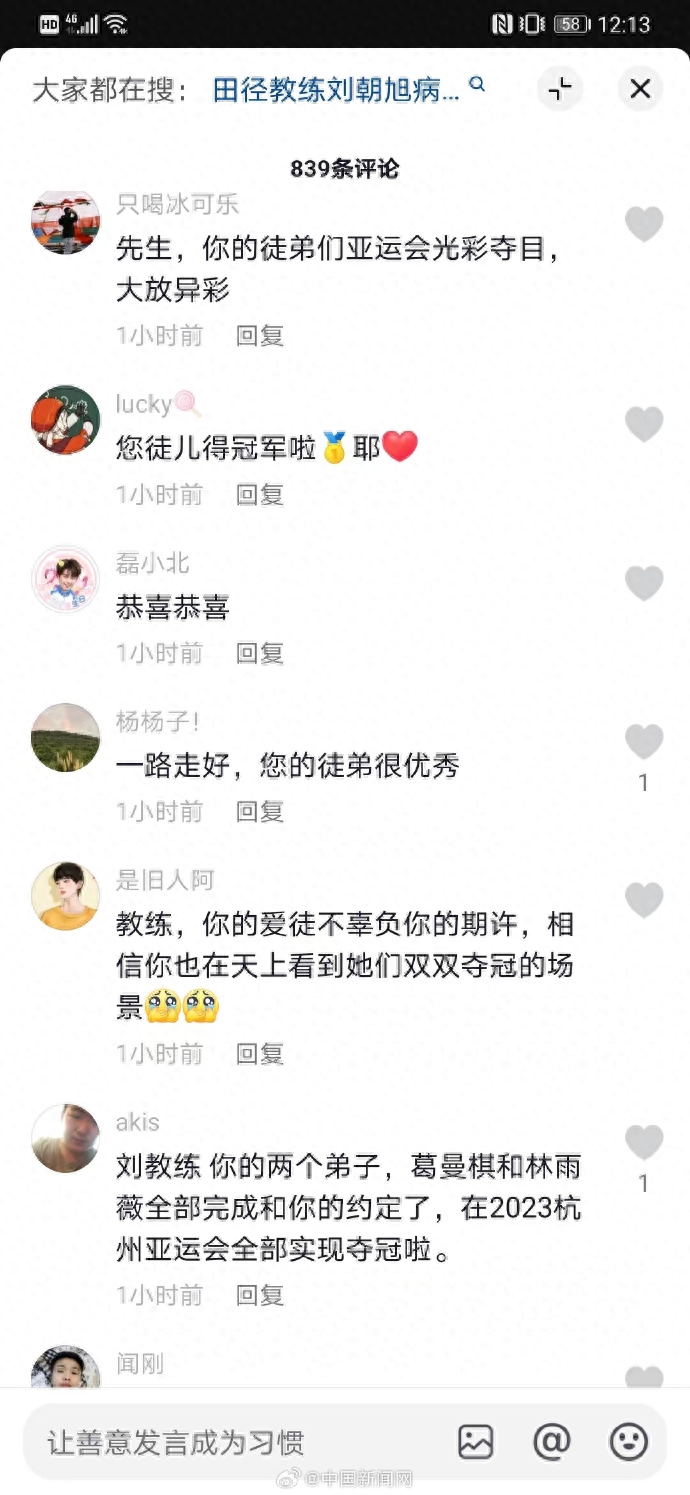Reply to akis's comment
This screenshot has width=690, height=1495.
tap(260, 1295)
